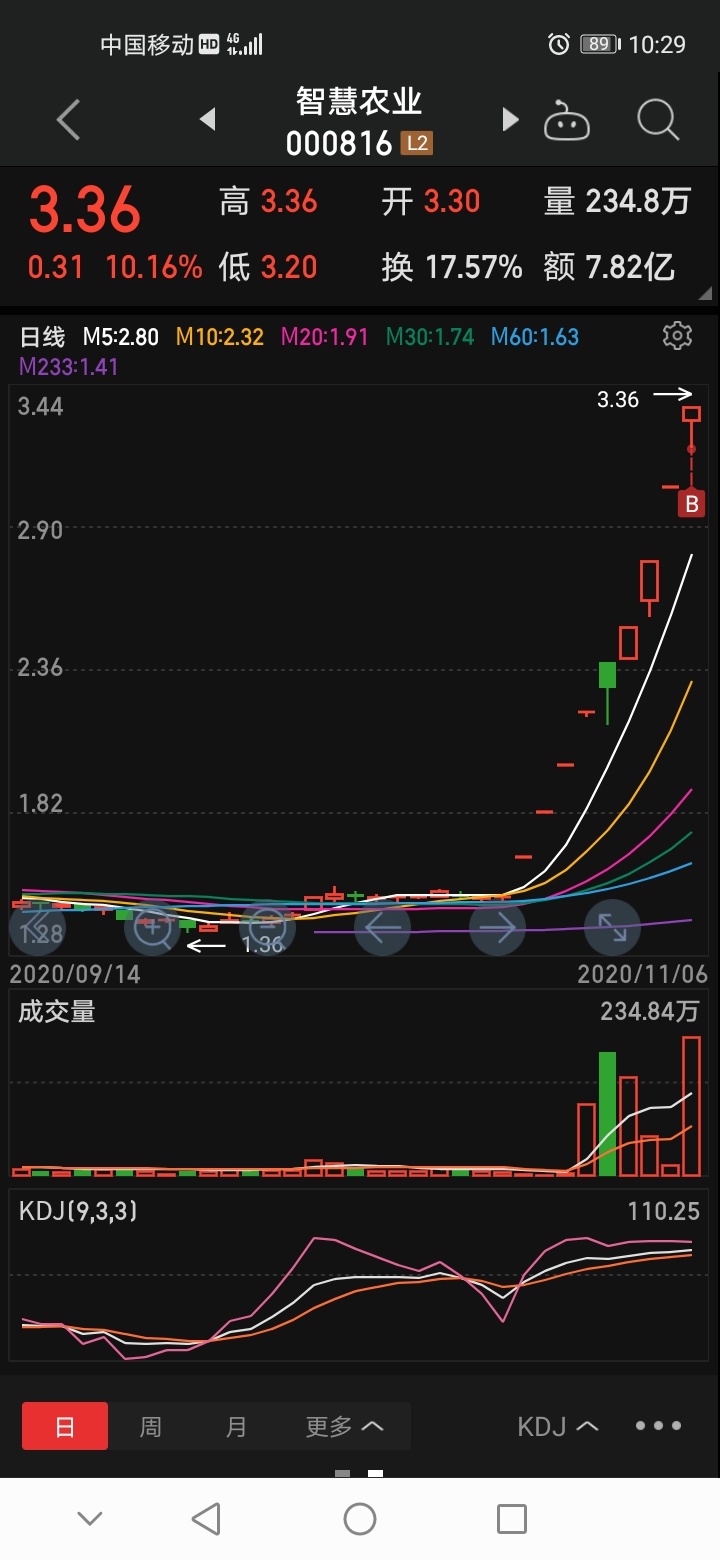Open the KDJ indicator selector

558,1426
